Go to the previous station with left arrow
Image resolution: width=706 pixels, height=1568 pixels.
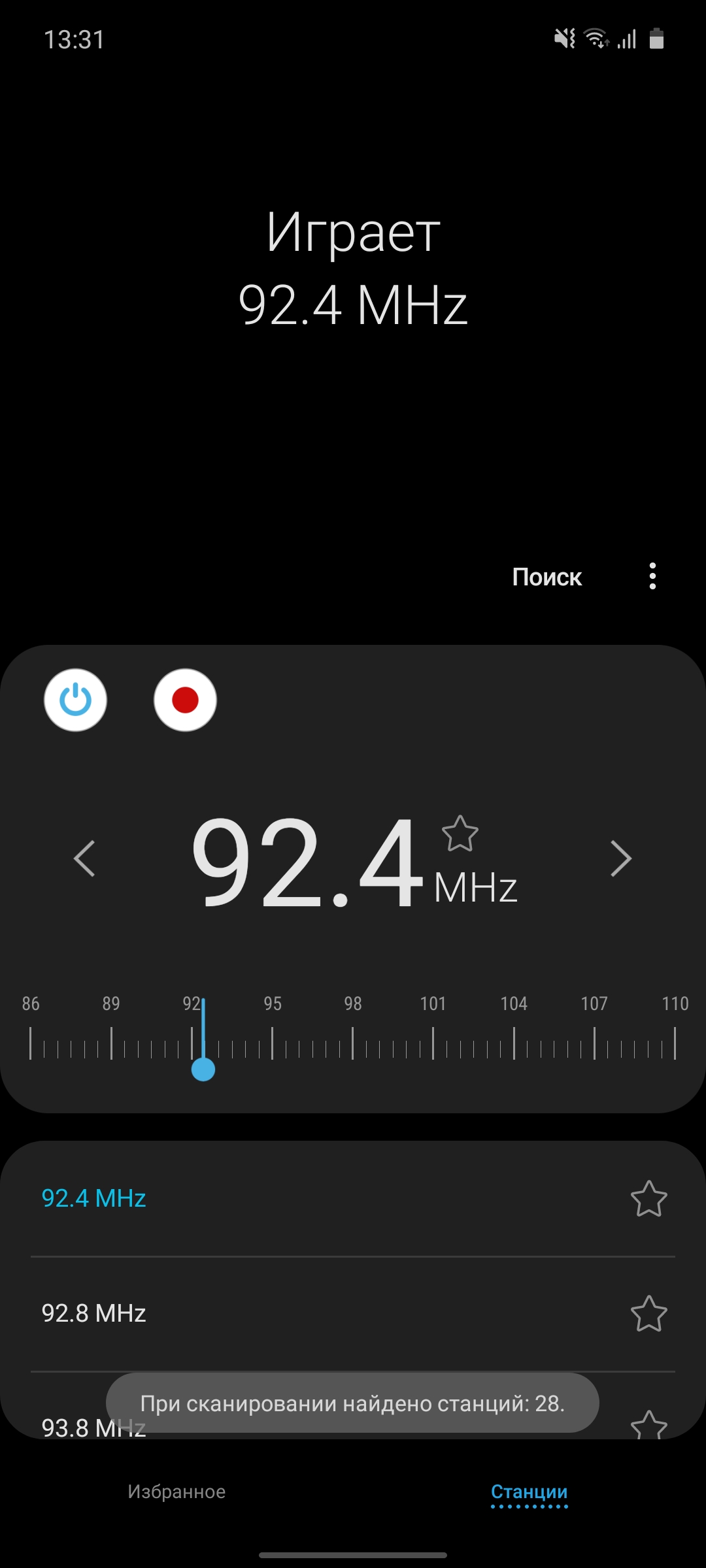85,858
